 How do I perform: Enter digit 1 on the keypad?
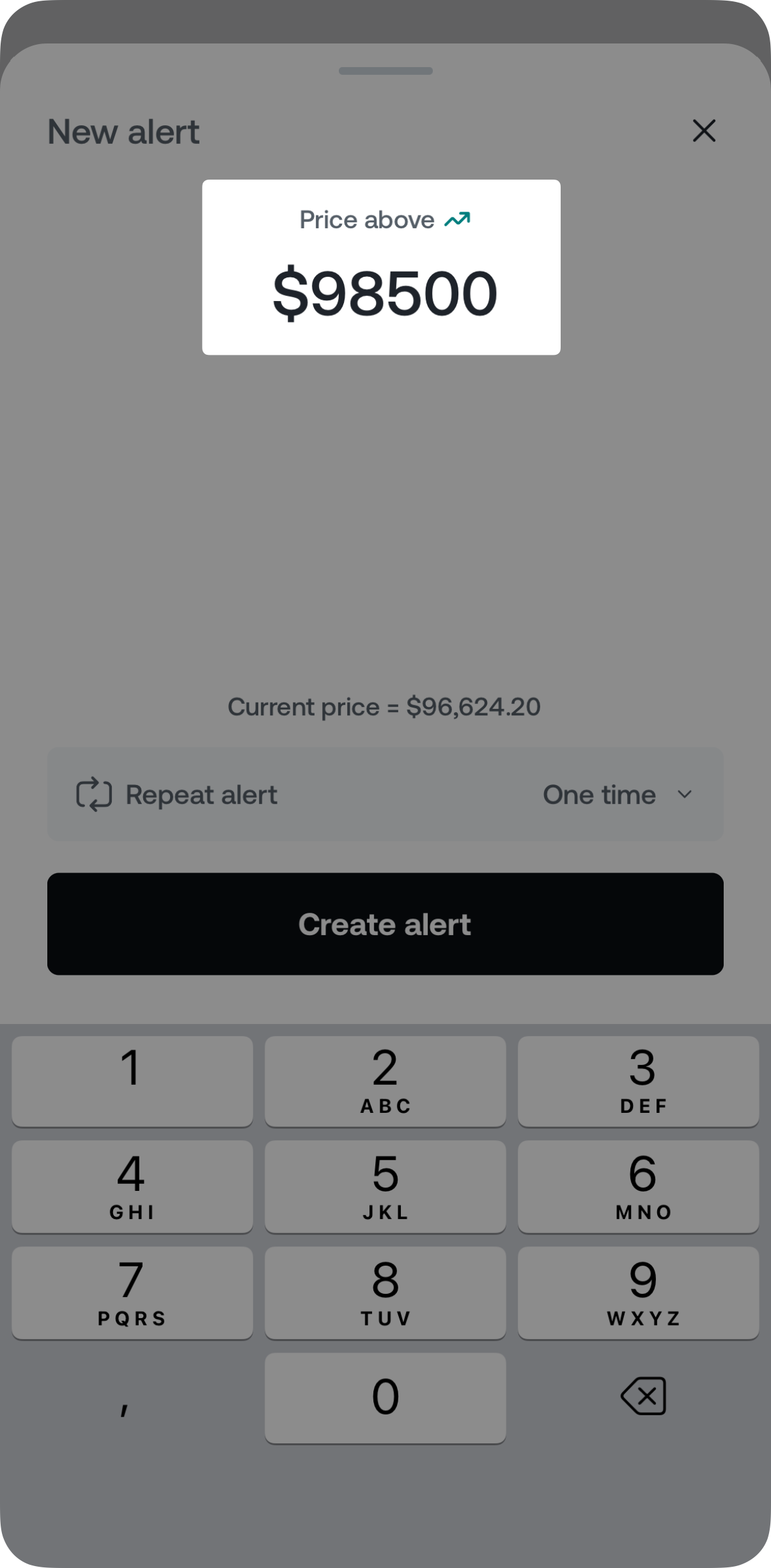tap(132, 1081)
